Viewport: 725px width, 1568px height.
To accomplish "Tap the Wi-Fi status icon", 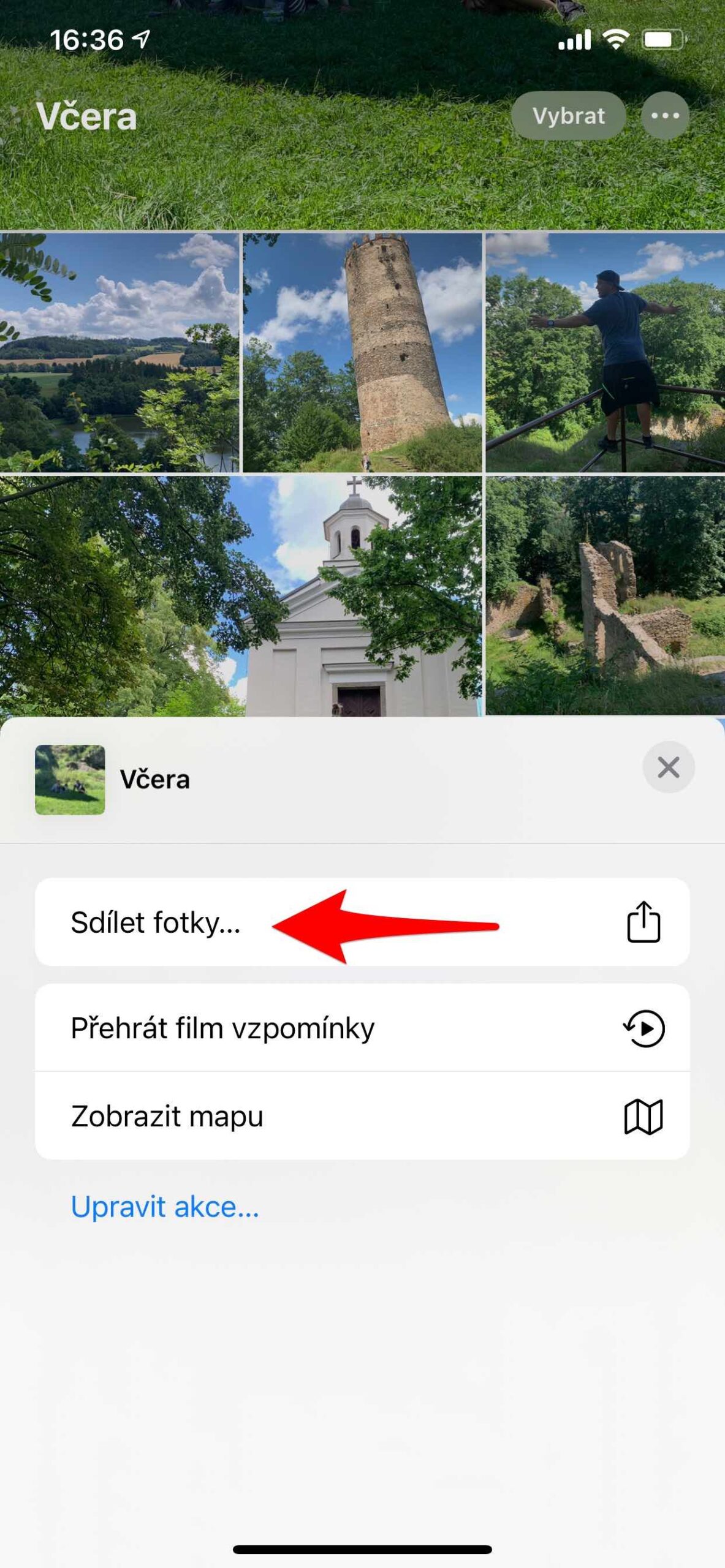I will pyautogui.click(x=617, y=38).
